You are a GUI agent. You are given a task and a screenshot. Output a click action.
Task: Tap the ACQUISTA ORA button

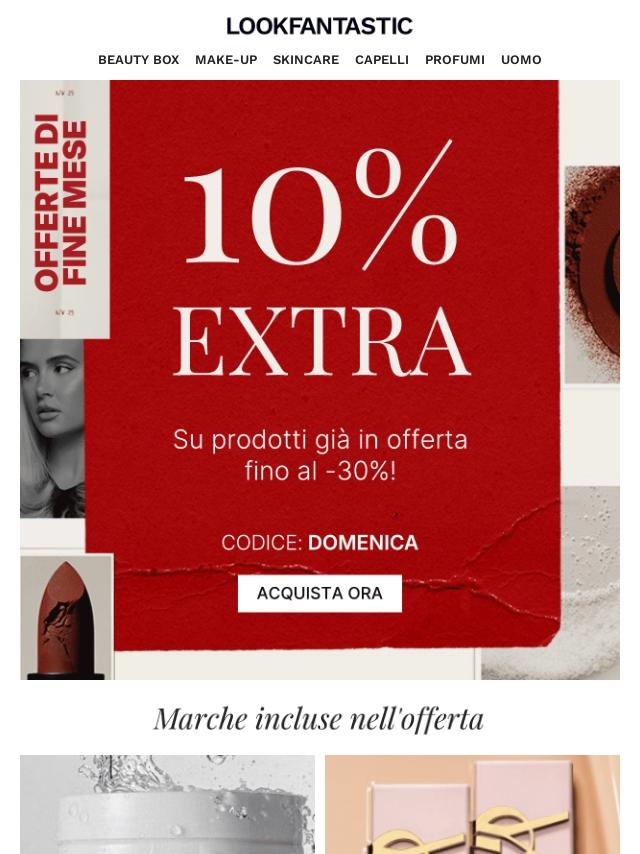click(320, 593)
